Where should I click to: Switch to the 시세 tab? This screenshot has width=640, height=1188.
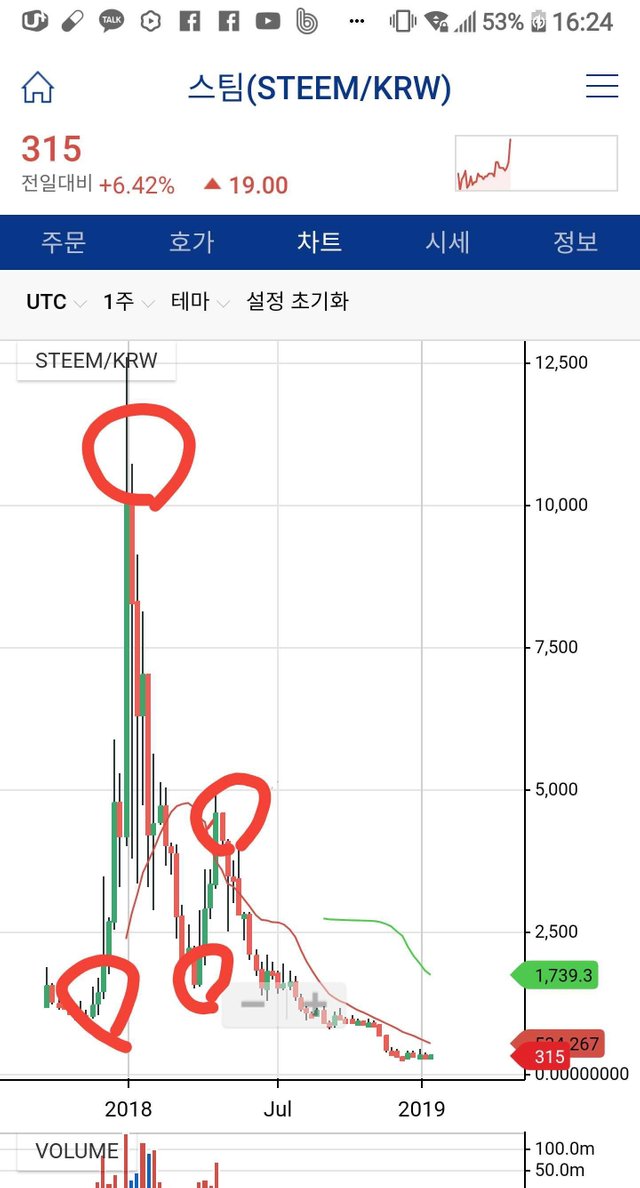coord(447,242)
